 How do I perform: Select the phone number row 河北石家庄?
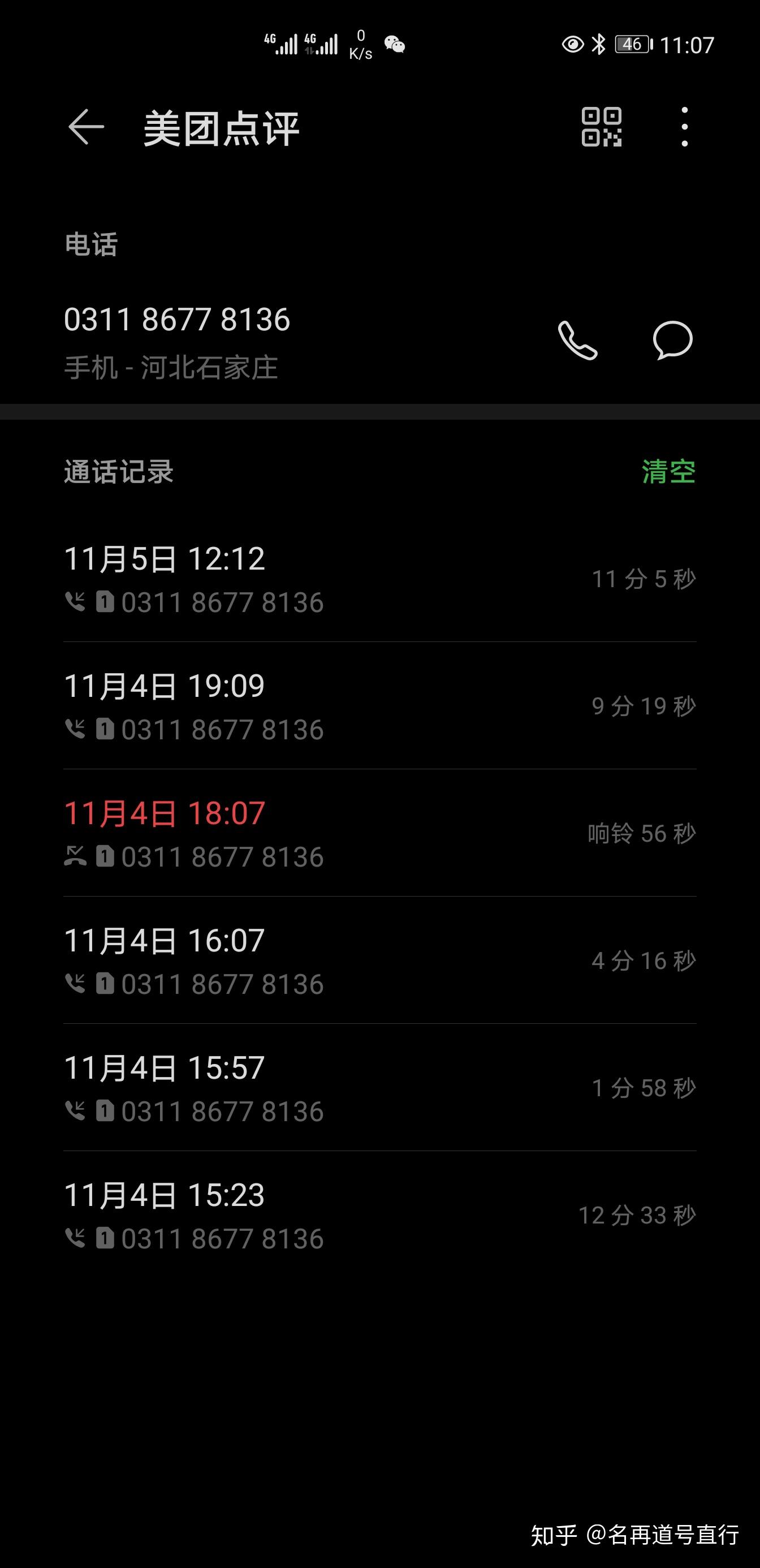(x=292, y=342)
